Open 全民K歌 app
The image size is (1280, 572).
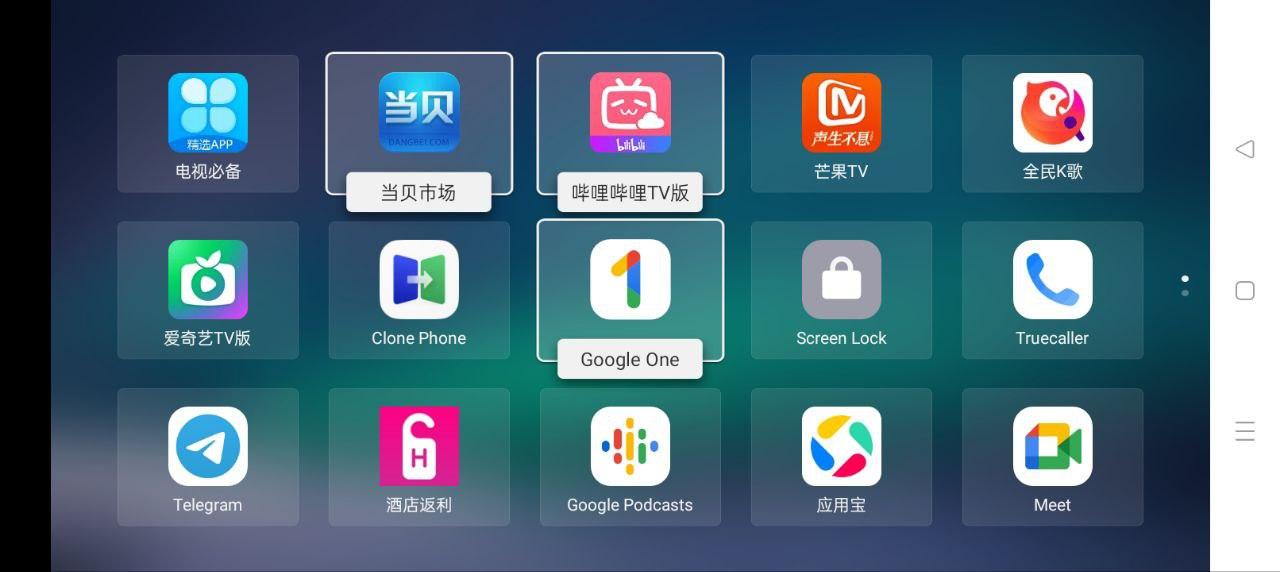coord(1052,124)
